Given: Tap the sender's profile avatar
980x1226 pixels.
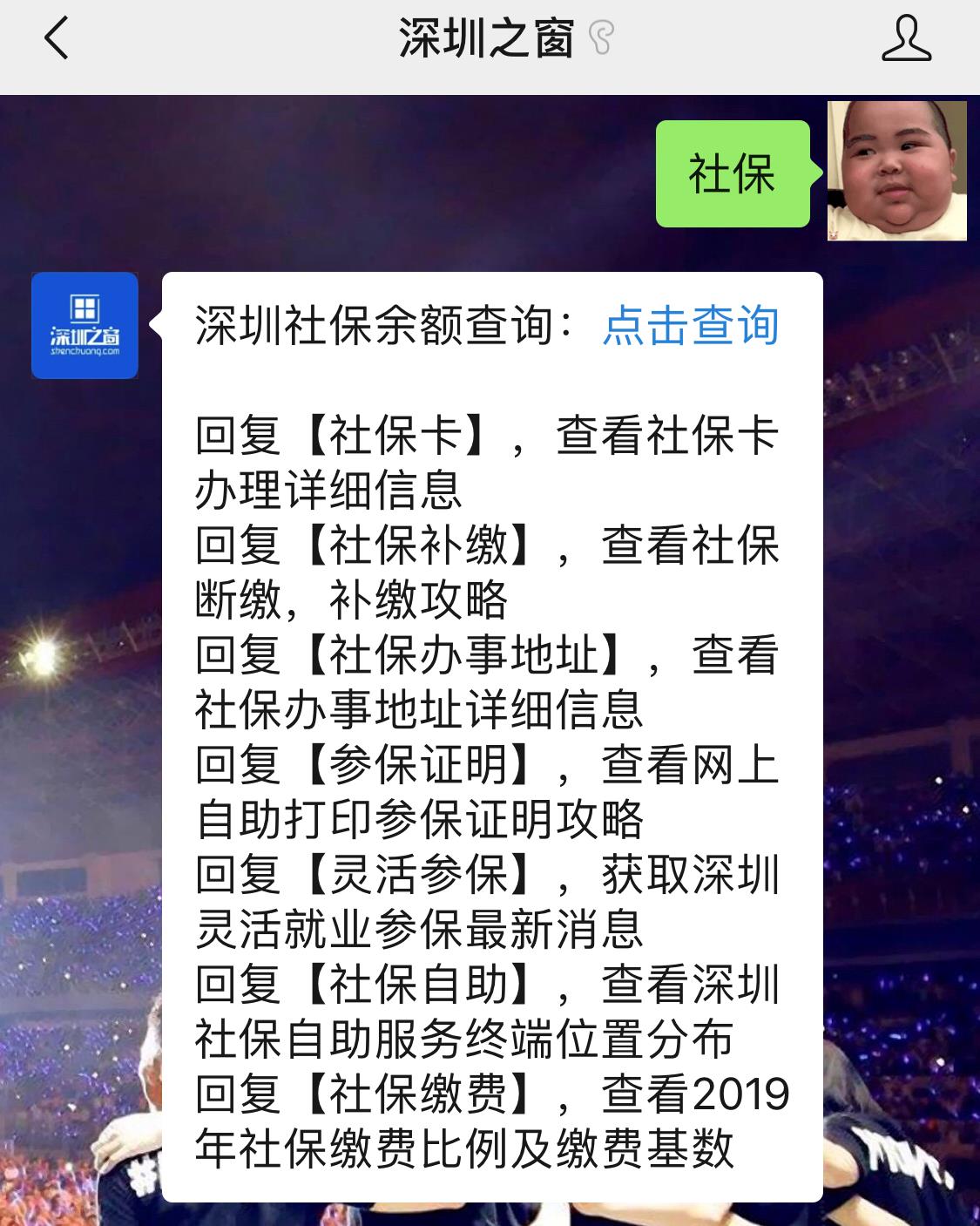Looking at the screenshot, I should click(x=896, y=172).
